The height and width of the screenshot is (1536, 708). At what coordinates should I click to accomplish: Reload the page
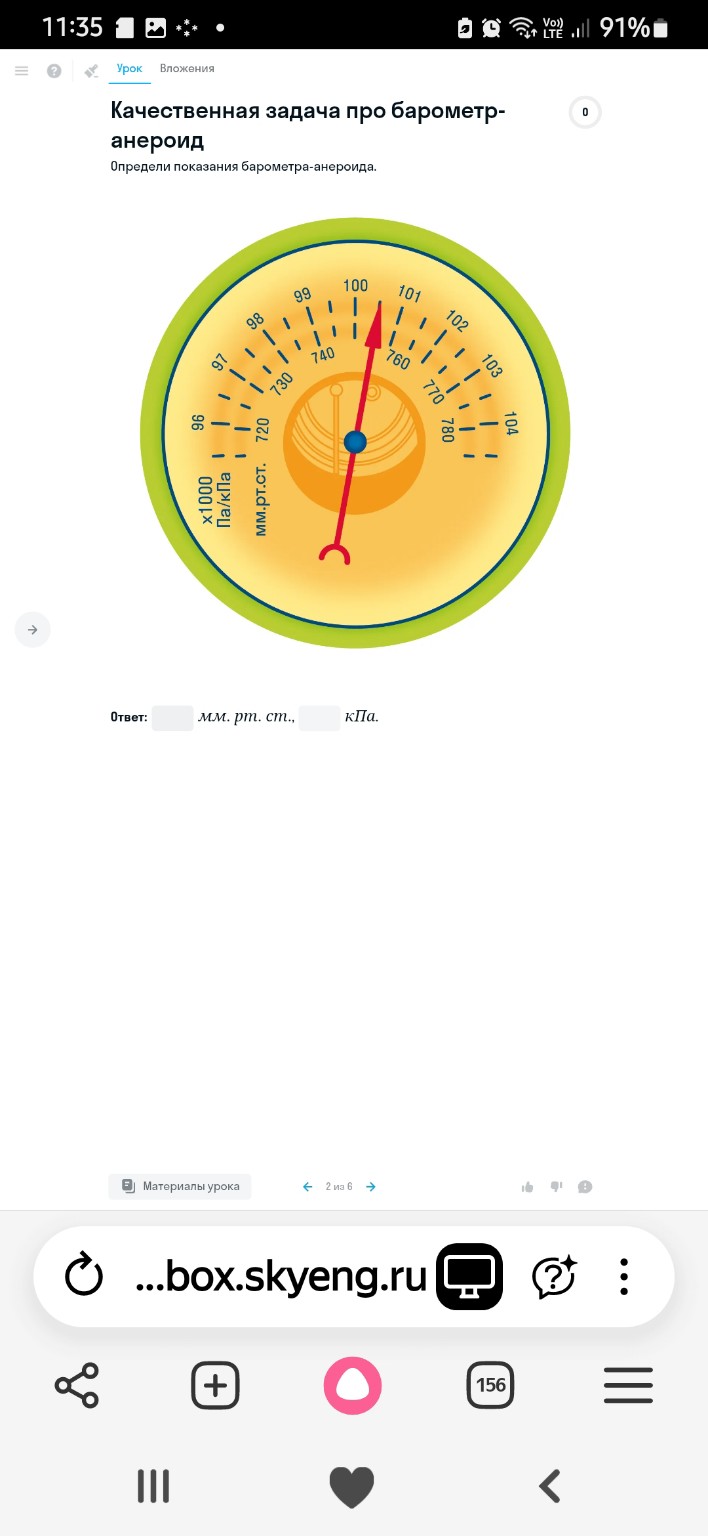[x=84, y=1276]
